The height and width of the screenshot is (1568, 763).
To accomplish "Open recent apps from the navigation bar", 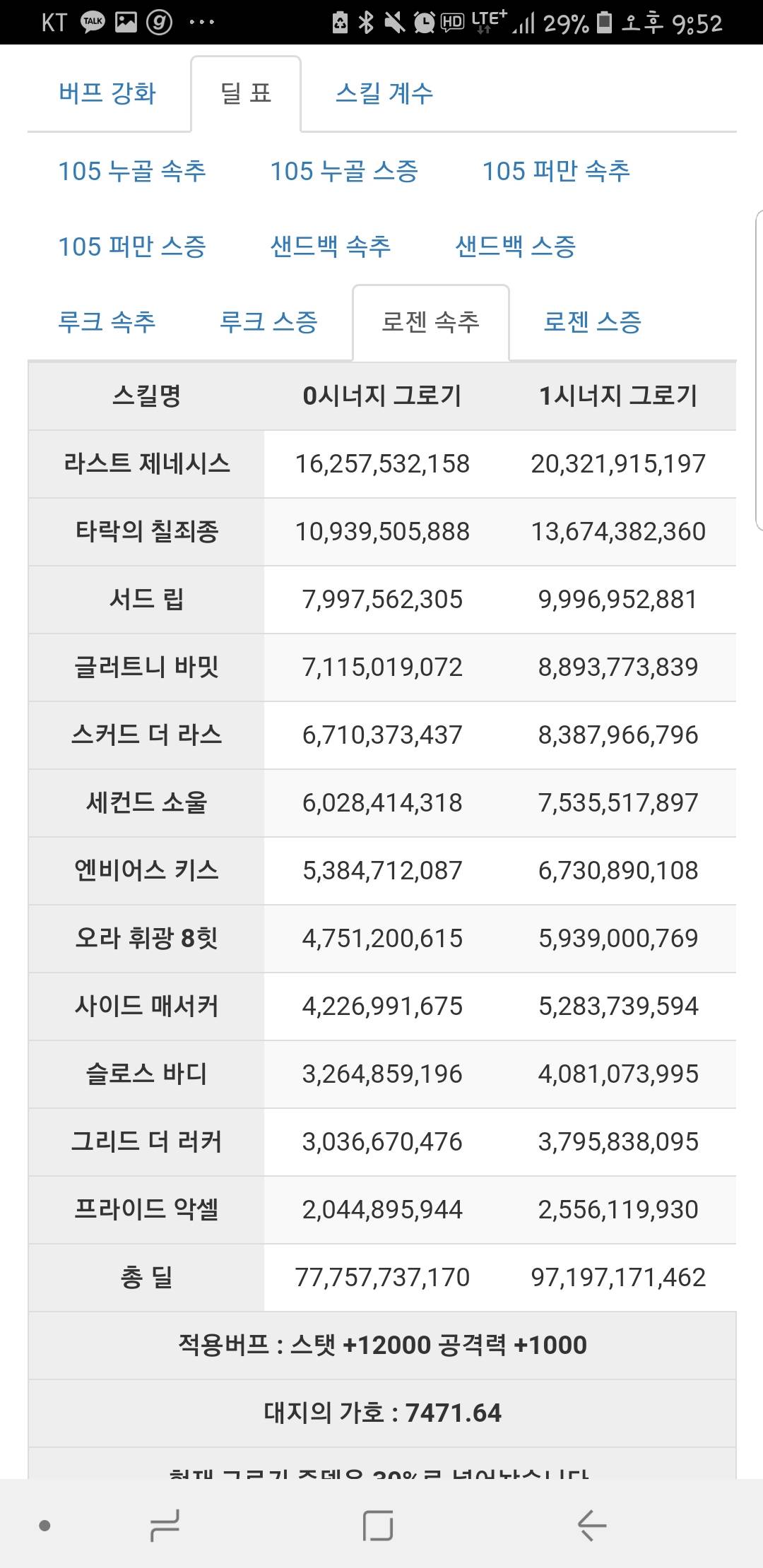I will (x=165, y=1526).
